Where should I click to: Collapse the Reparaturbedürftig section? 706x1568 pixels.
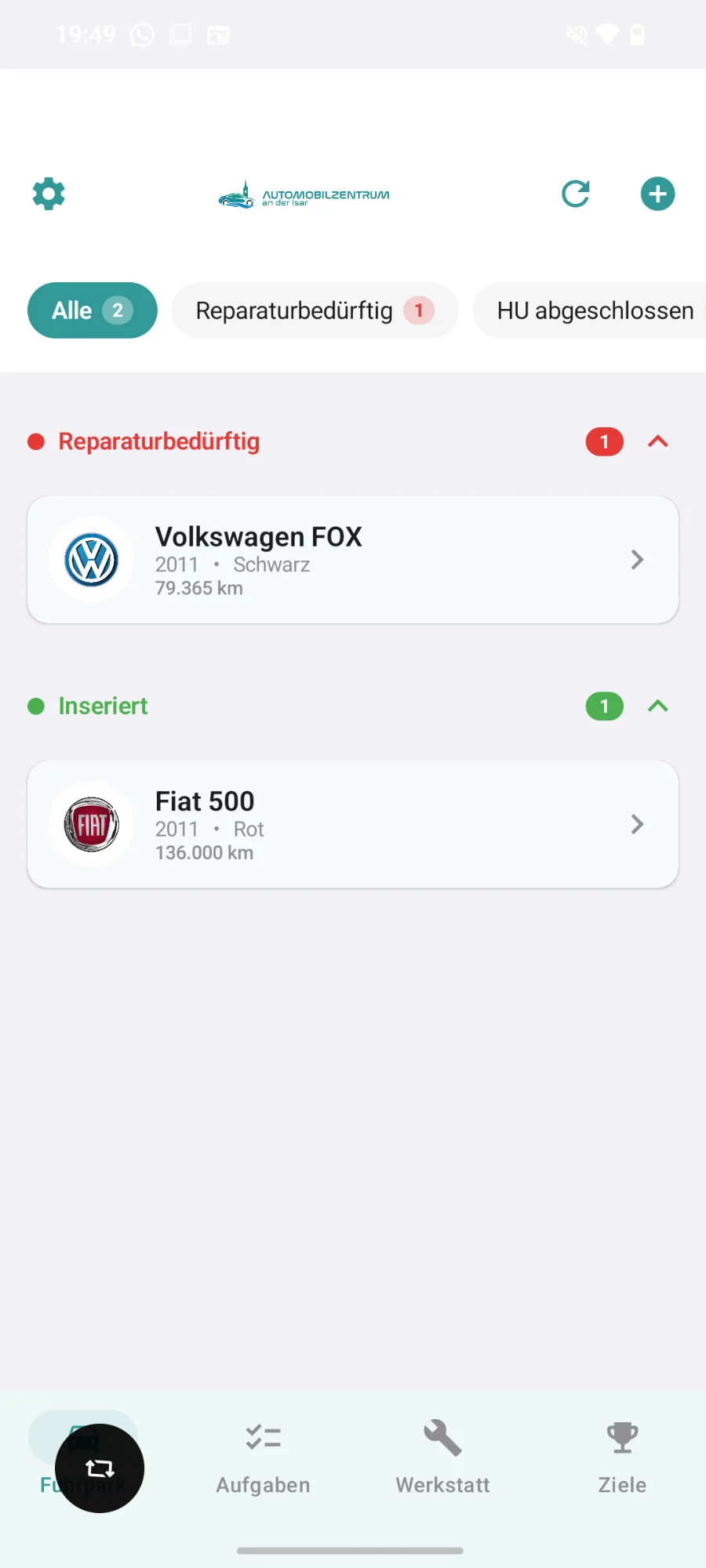[658, 441]
